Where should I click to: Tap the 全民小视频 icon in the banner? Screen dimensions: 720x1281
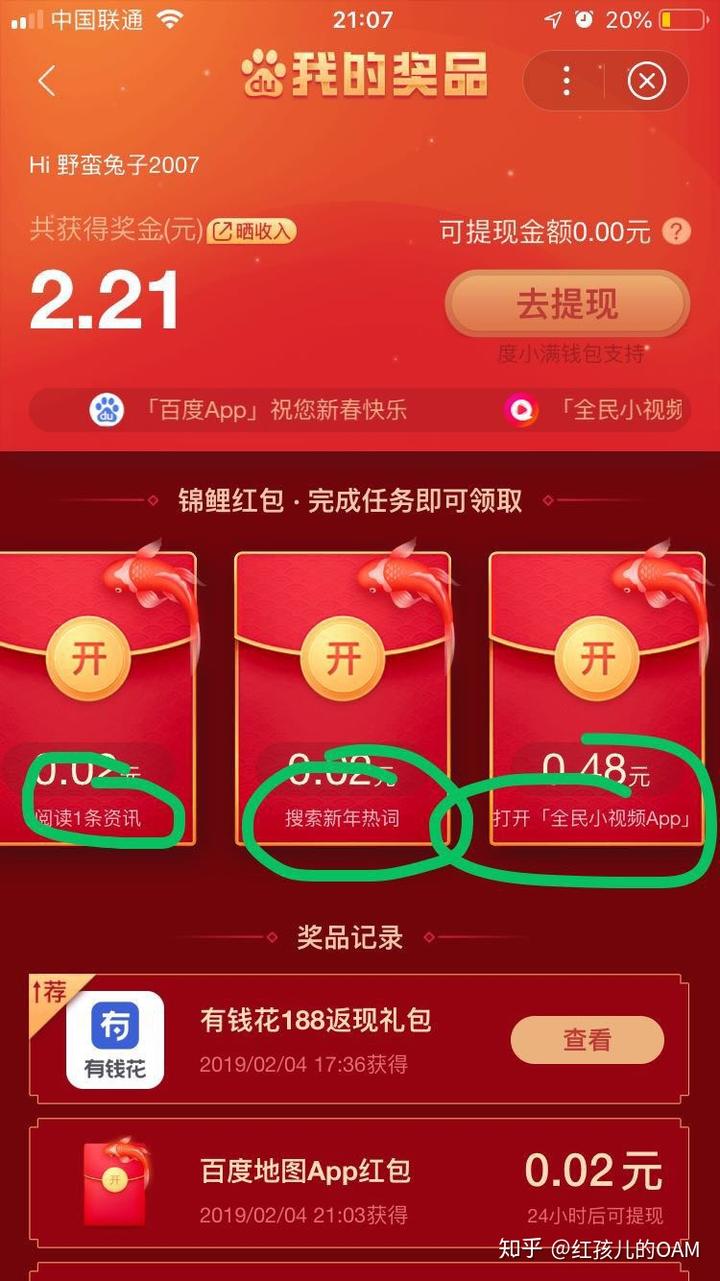[x=519, y=410]
